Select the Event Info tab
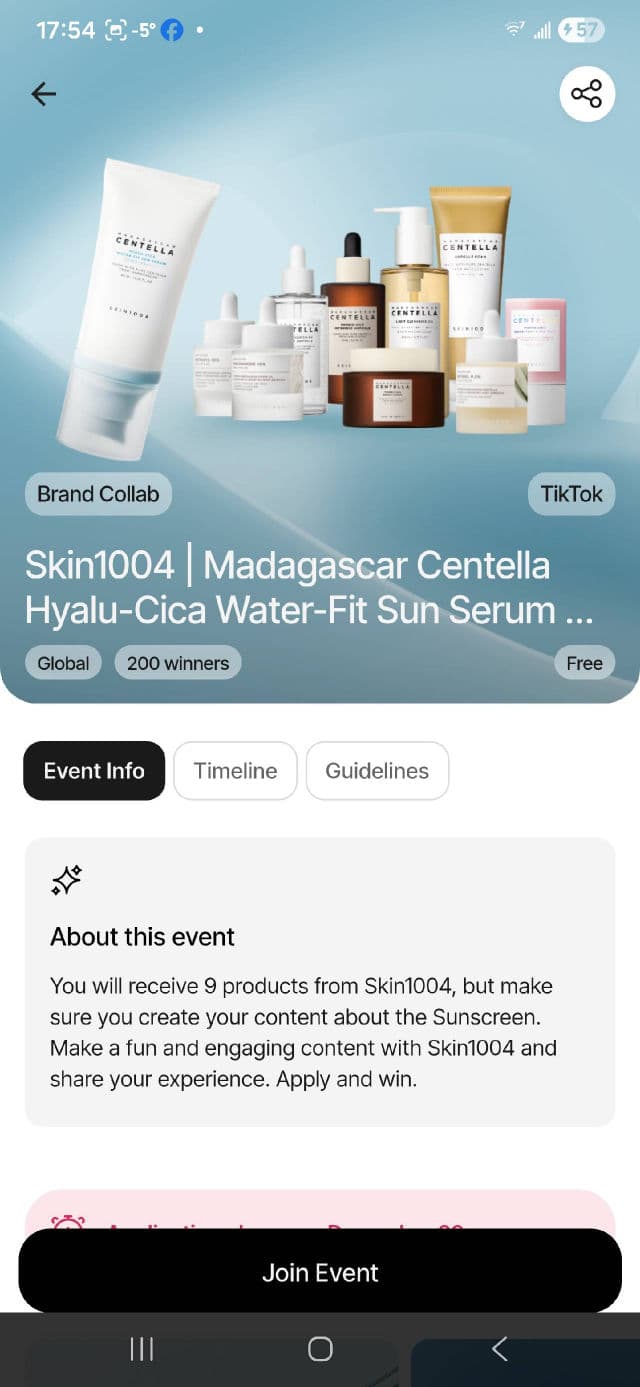Screen dimensions: 640x1387 (94, 771)
